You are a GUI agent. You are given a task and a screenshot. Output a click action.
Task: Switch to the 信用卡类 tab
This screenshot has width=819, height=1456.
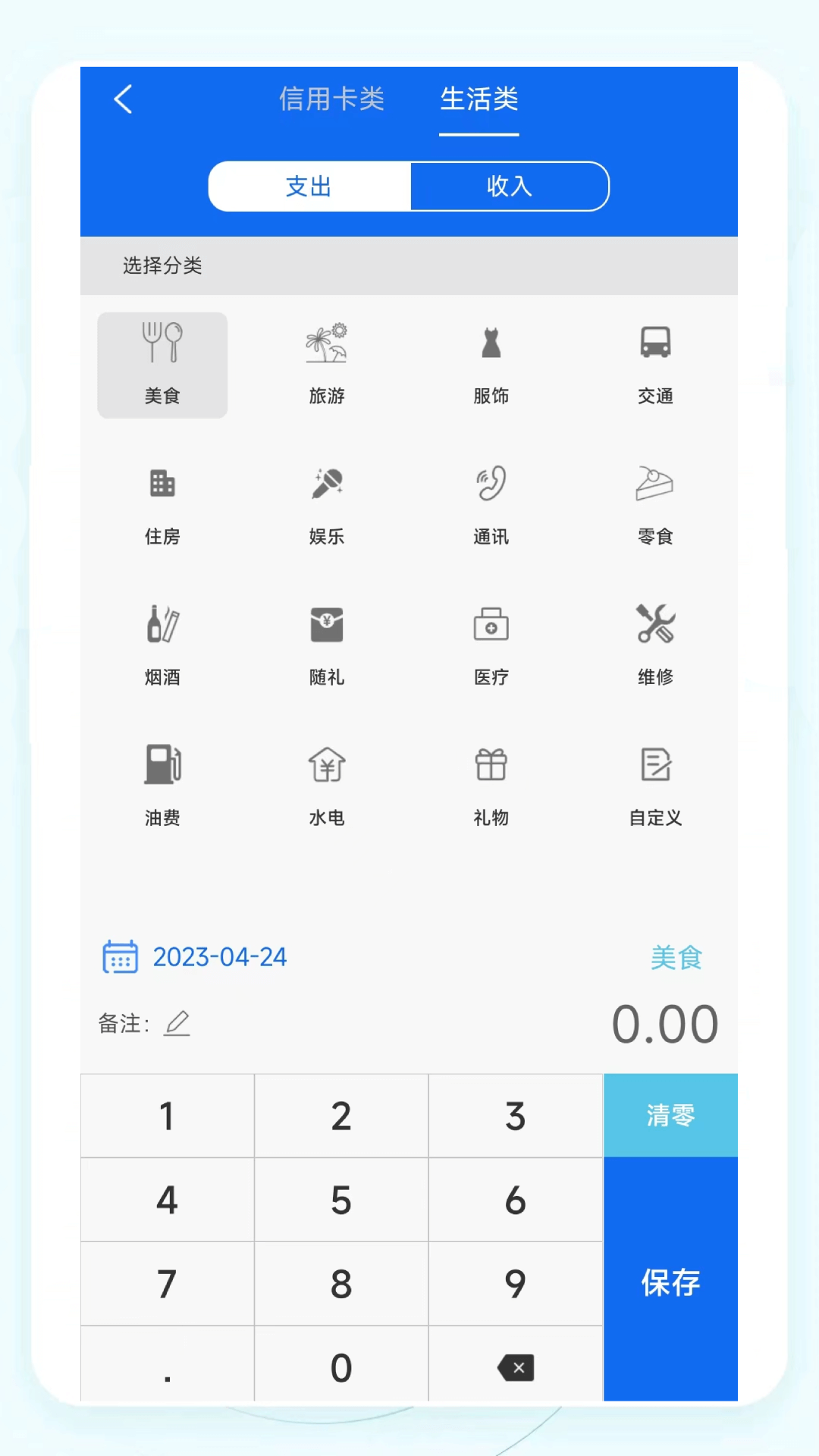(331, 99)
